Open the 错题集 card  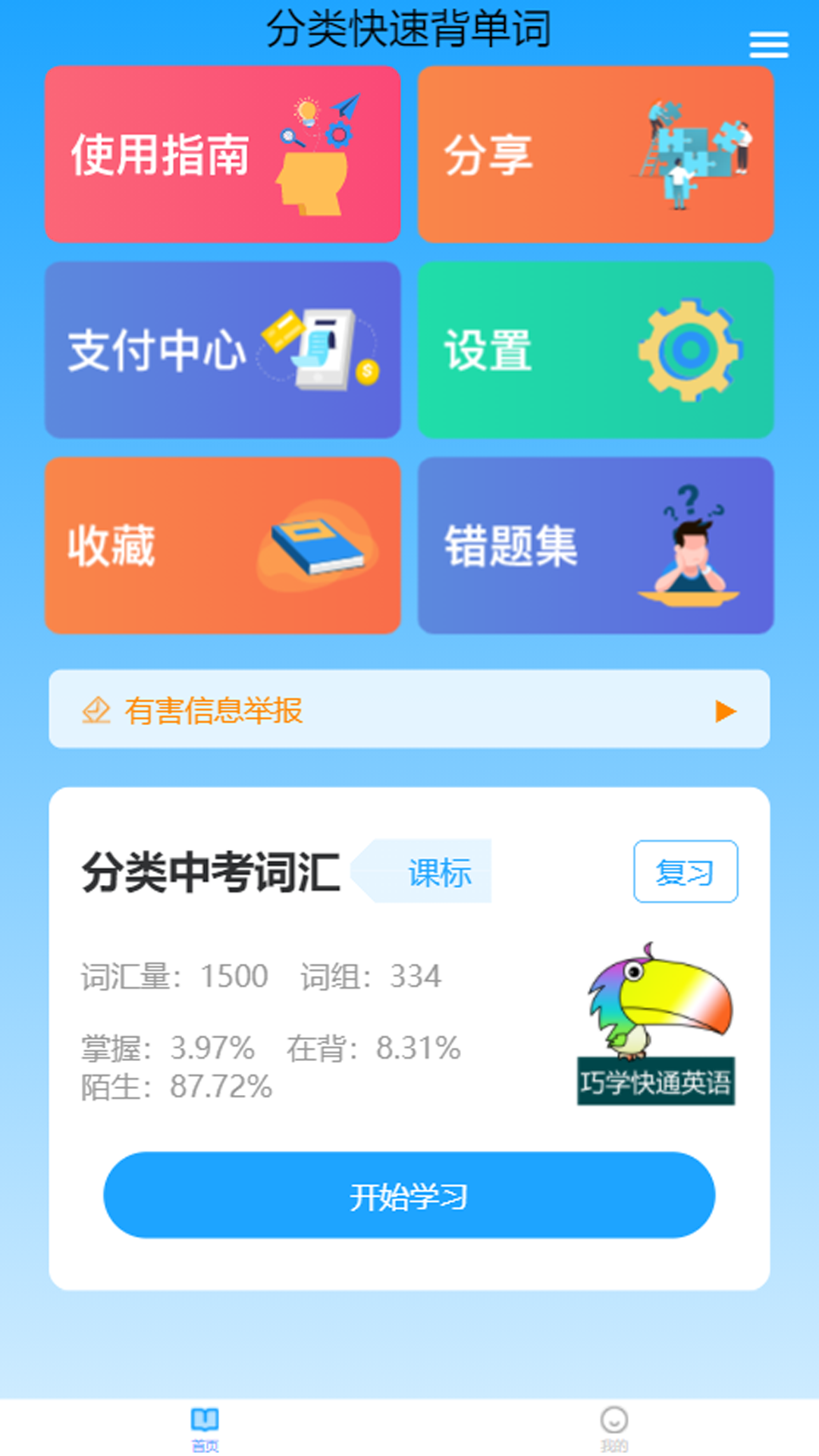595,545
